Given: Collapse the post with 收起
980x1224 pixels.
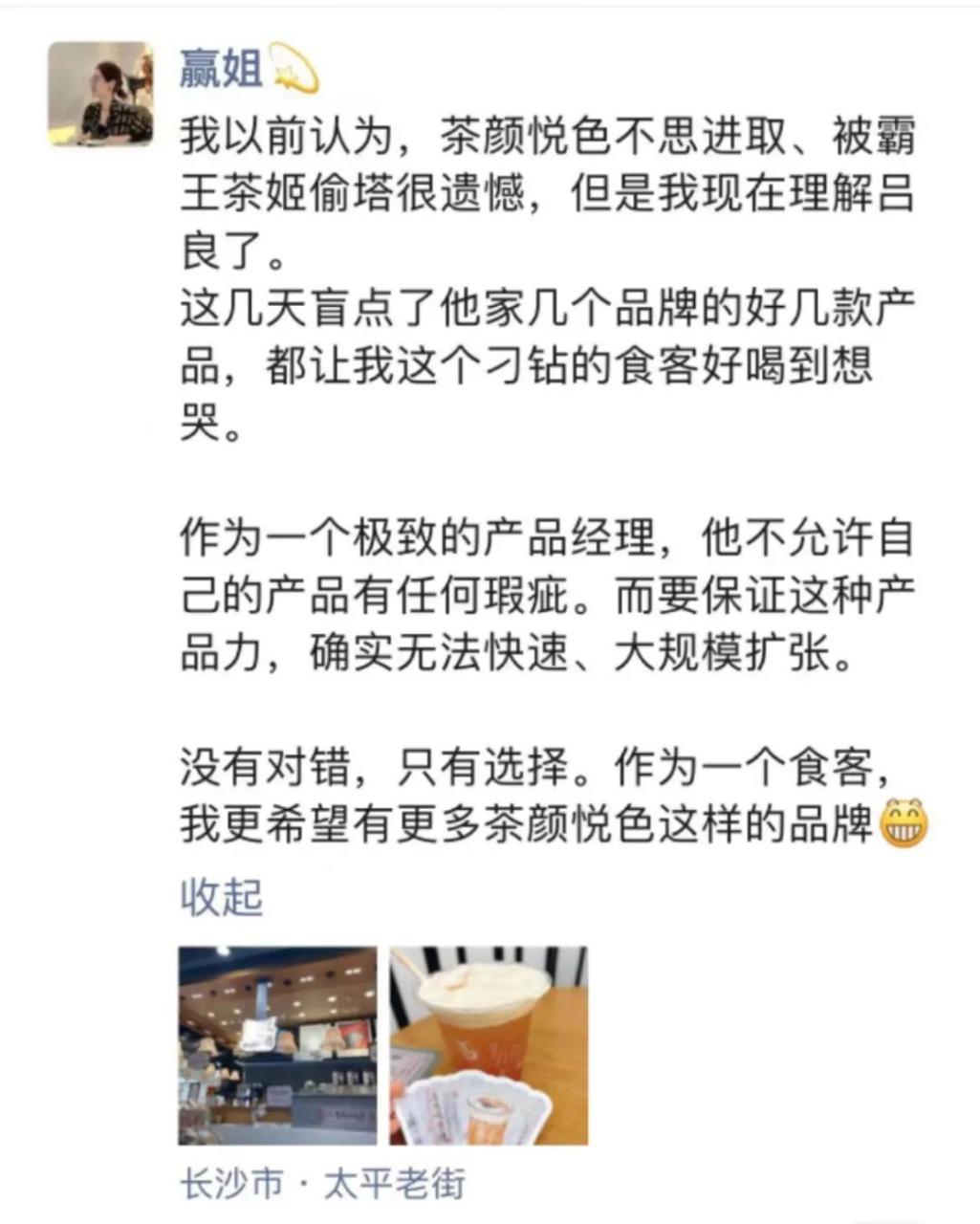Looking at the screenshot, I should [221, 896].
